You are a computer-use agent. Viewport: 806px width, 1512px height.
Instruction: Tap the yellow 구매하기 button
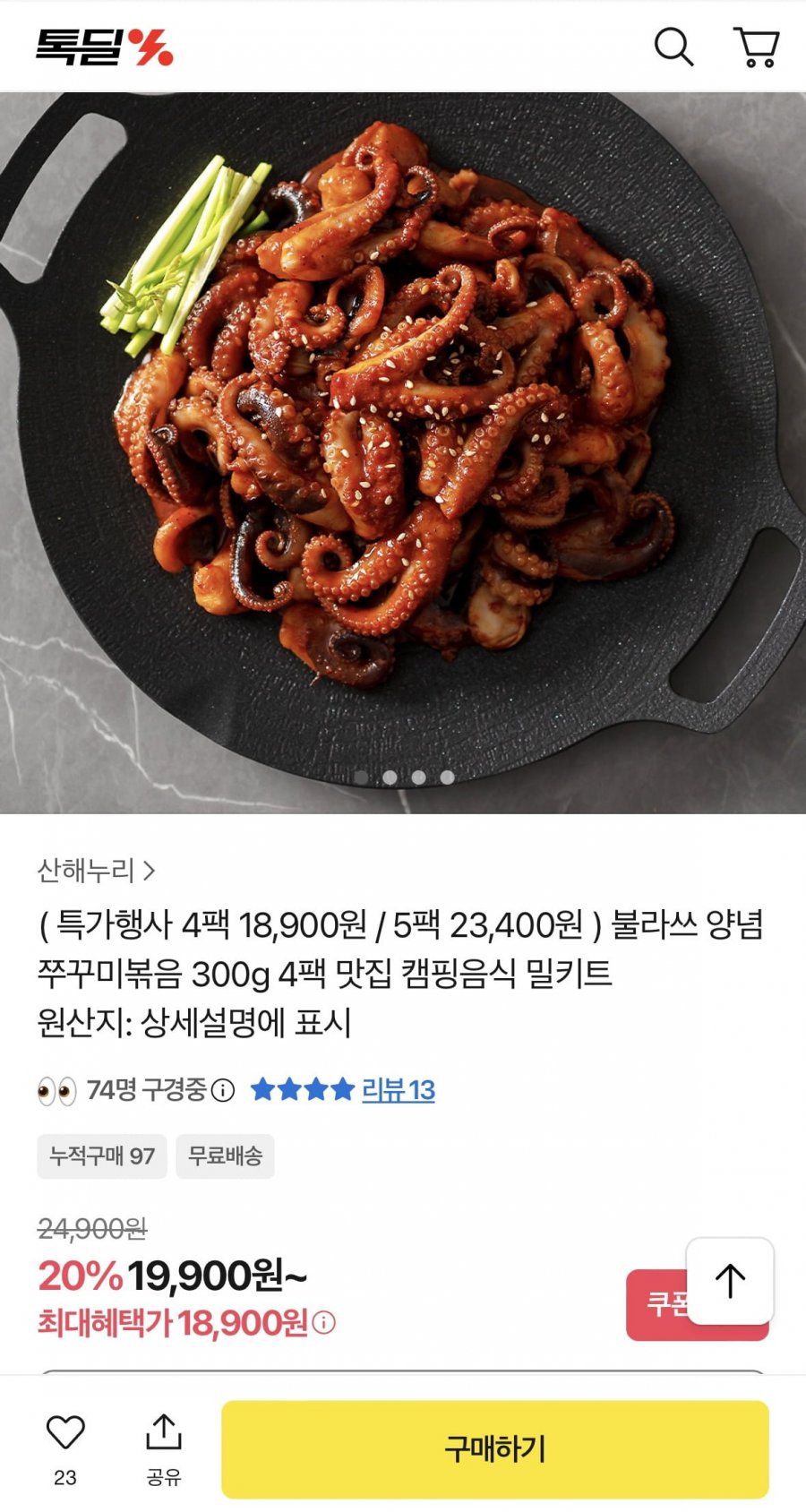494,1449
